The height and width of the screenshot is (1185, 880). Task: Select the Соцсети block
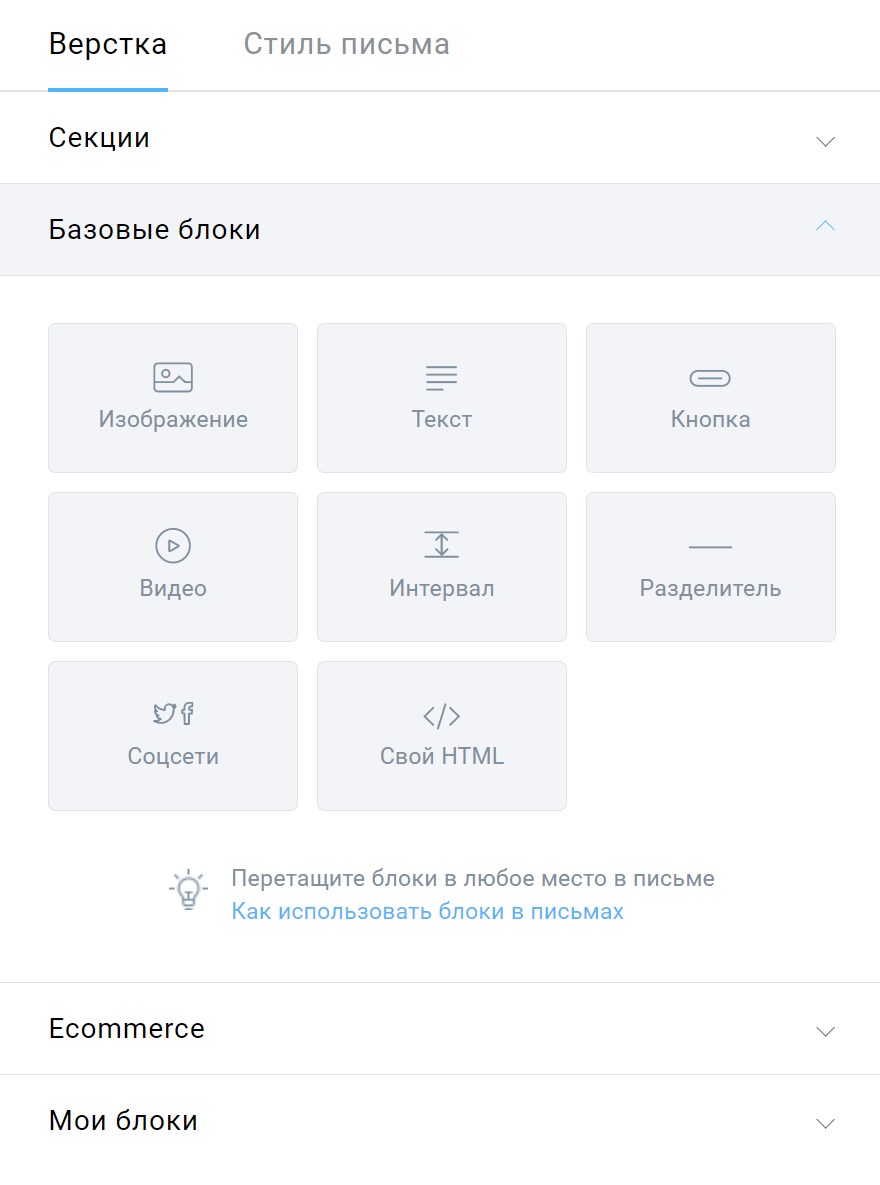[173, 736]
